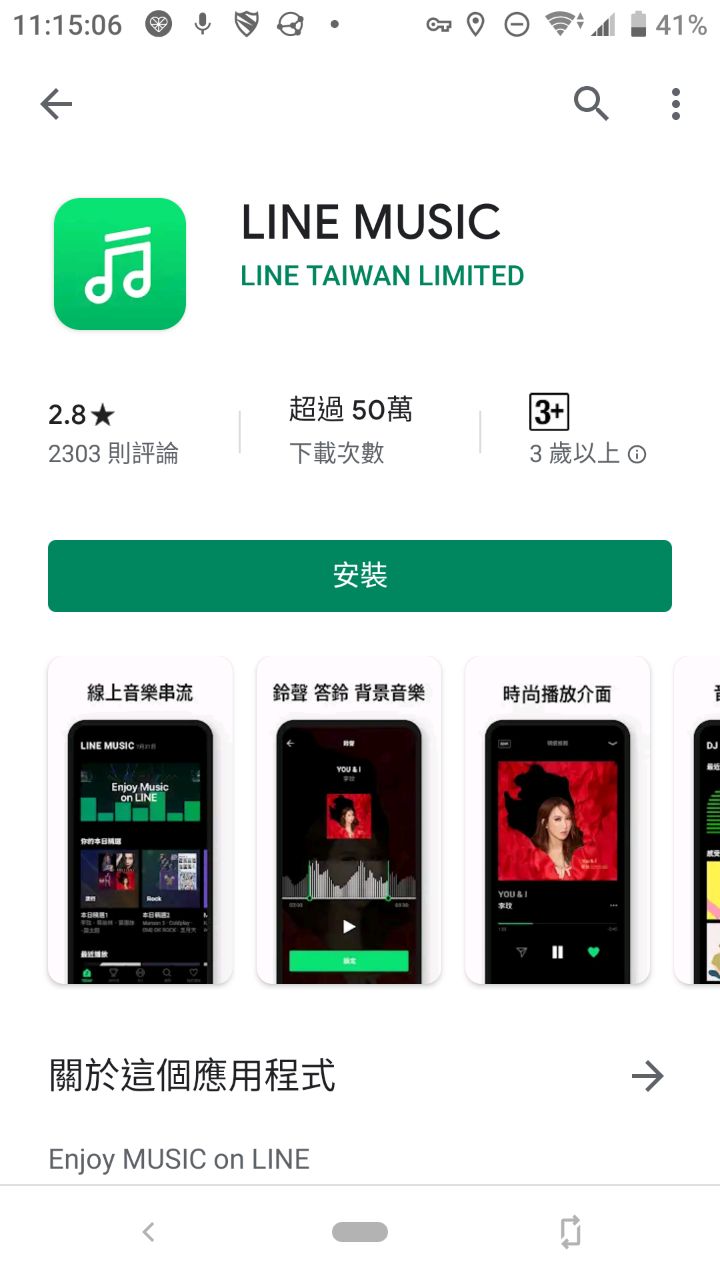This screenshot has width=720, height=1280.
Task: Tap the home pill in the navigation bar
Action: [x=360, y=1232]
